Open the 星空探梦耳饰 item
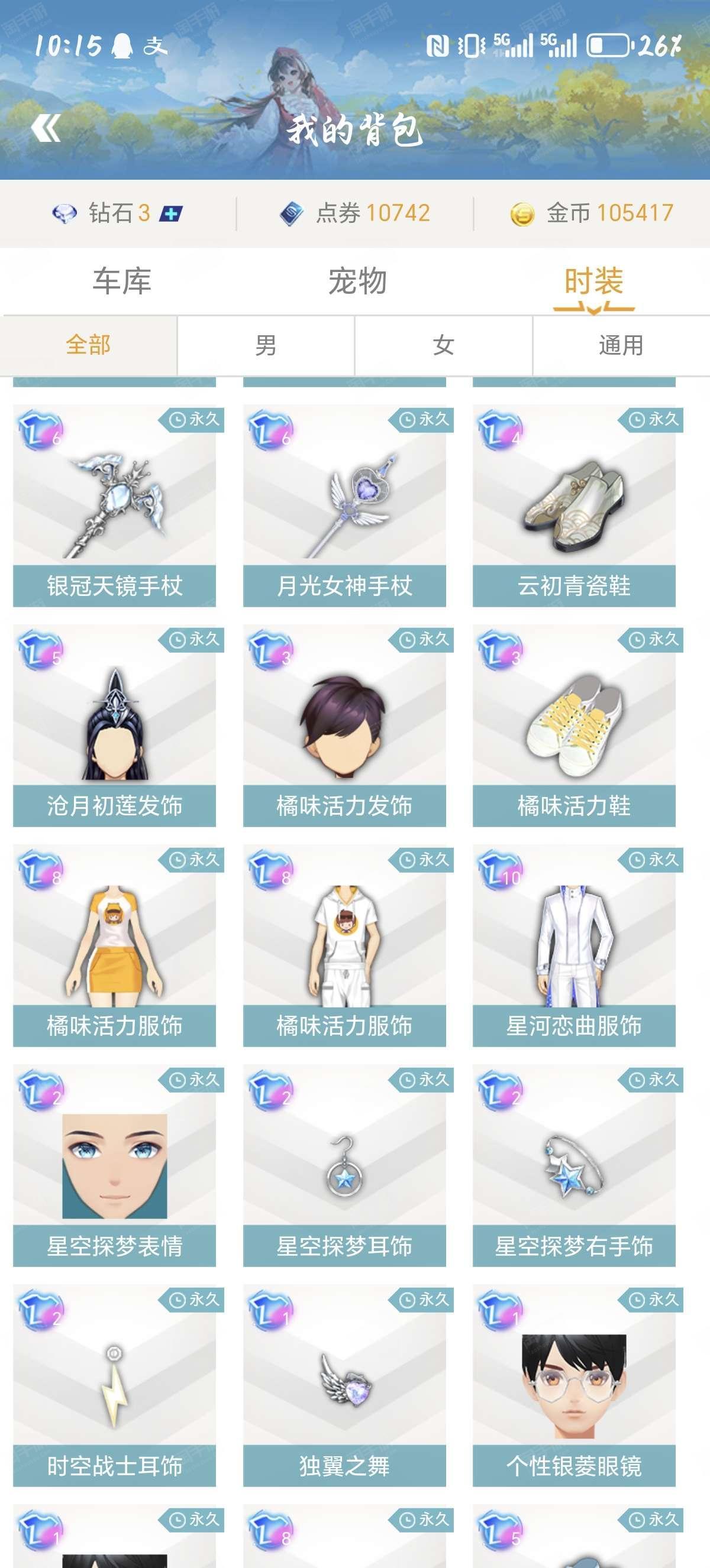This screenshot has height=1568, width=710. click(345, 1165)
